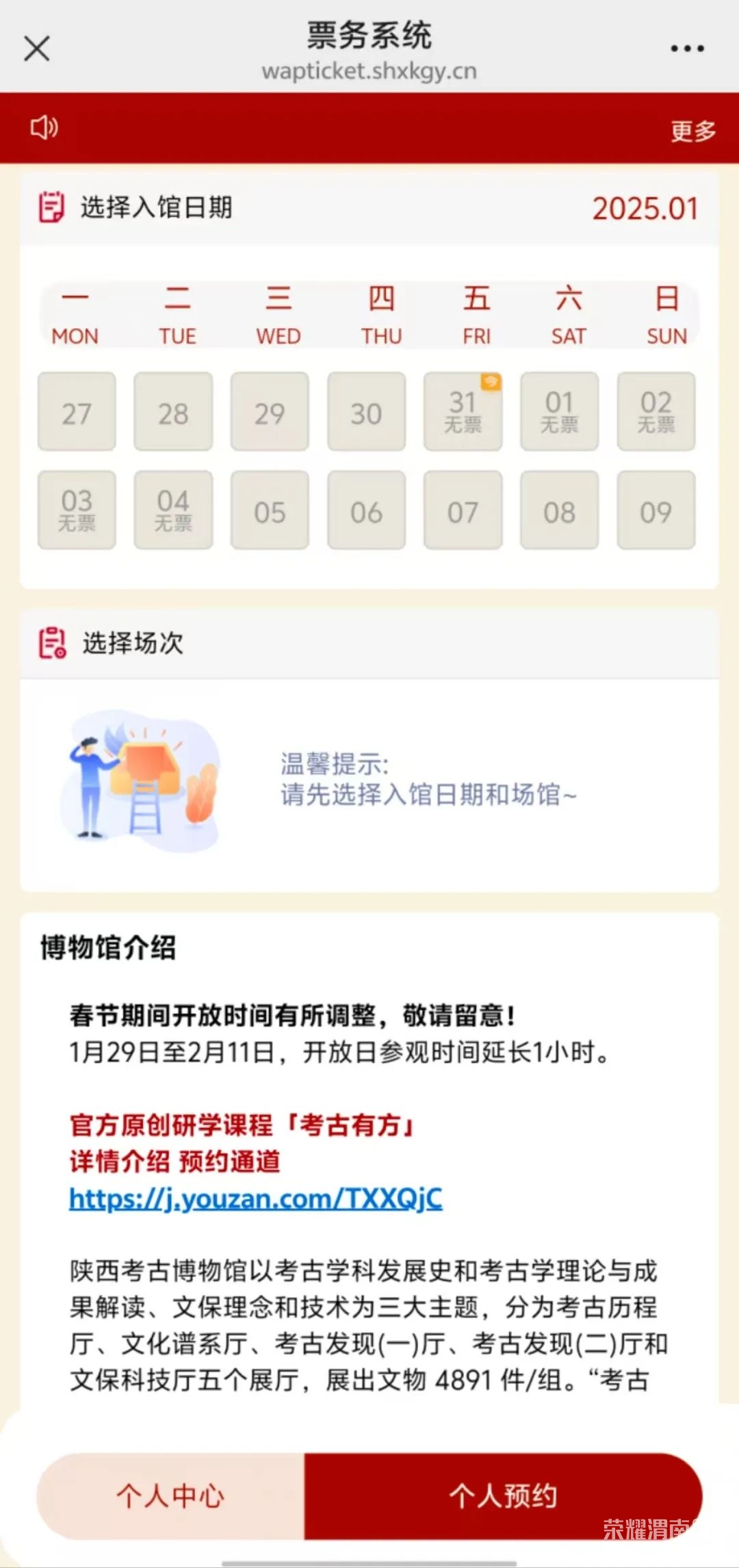Screen dimensions: 739x1568
Task: Choose calendar date 05
Action: [x=270, y=510]
